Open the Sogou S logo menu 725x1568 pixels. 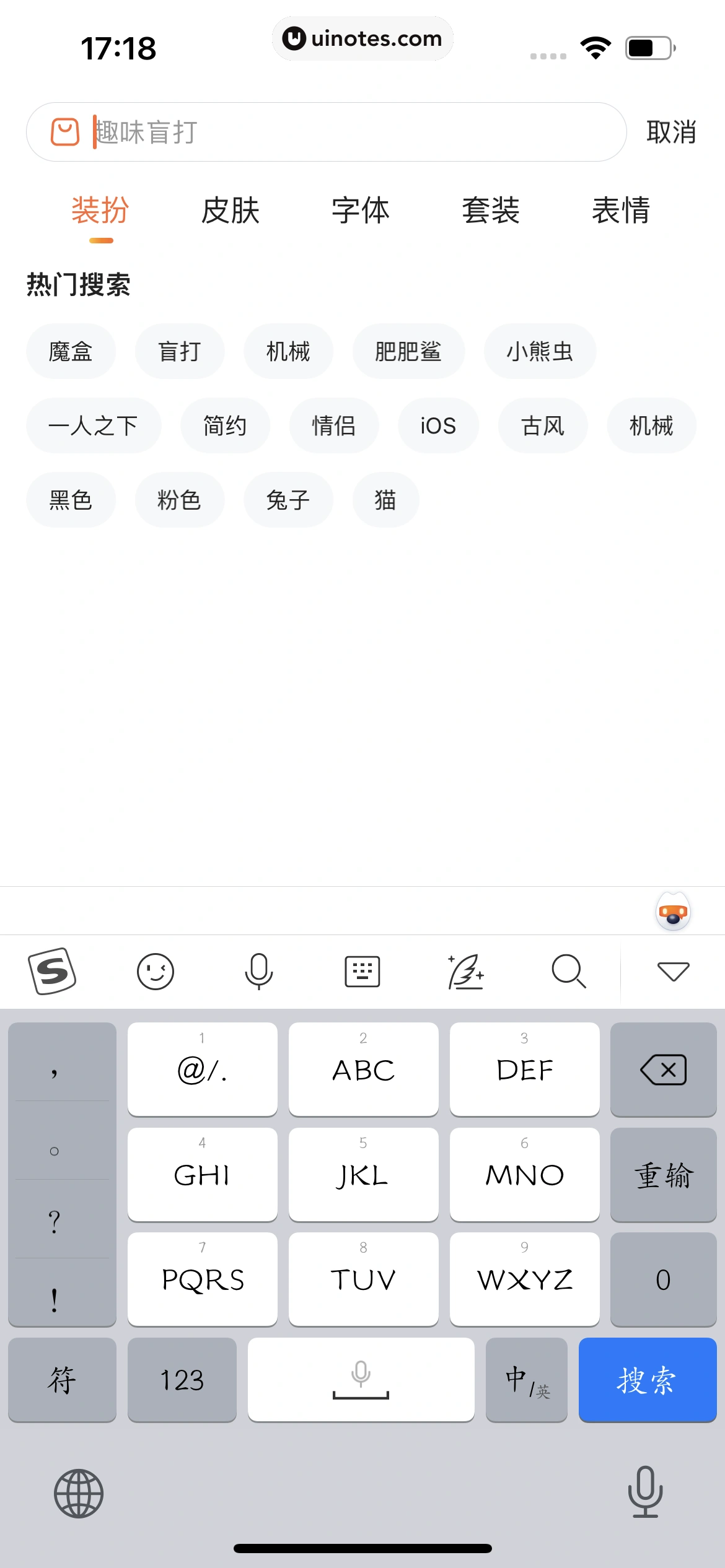click(x=52, y=971)
